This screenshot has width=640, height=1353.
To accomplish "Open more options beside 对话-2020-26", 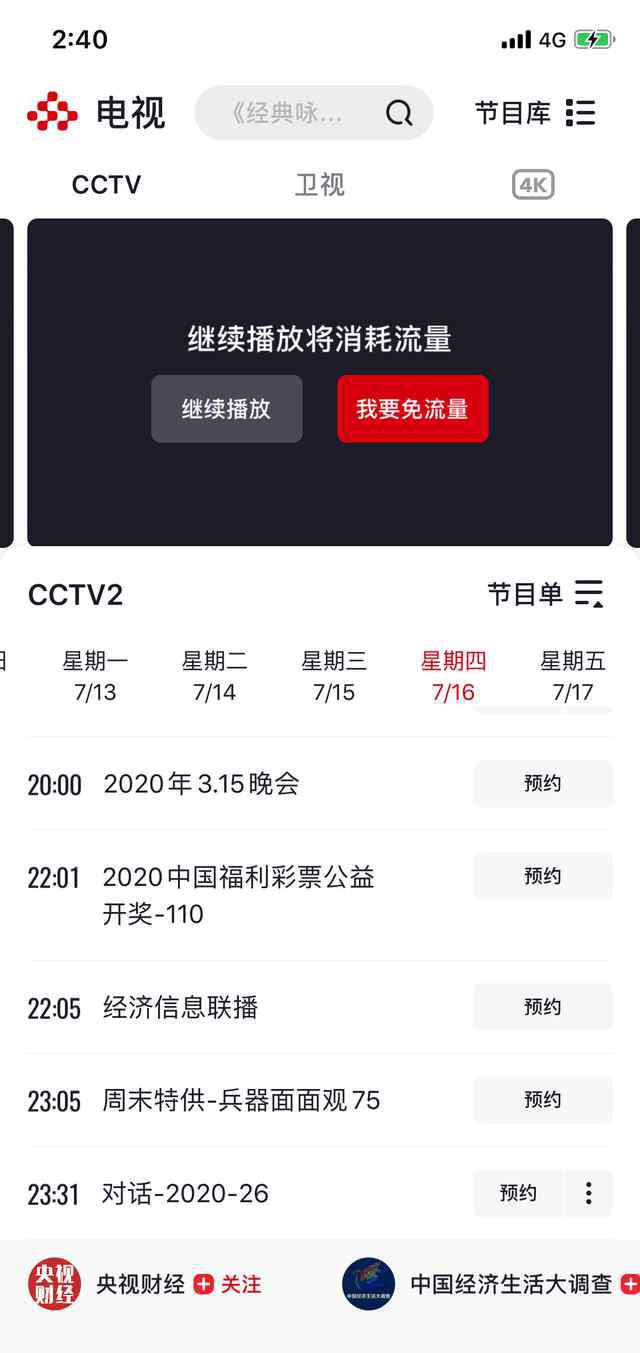I will click(x=589, y=1193).
